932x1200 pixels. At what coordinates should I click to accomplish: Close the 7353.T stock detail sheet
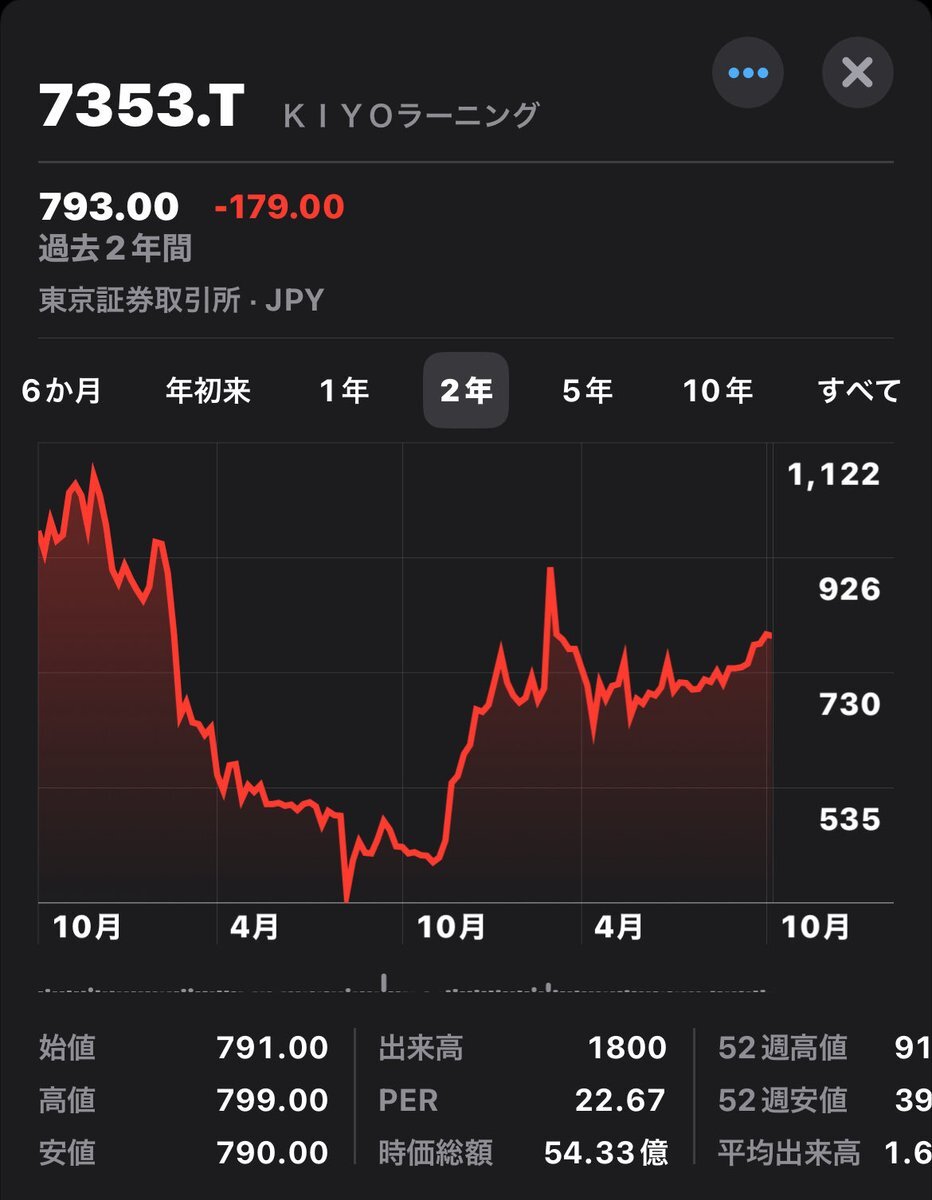857,73
